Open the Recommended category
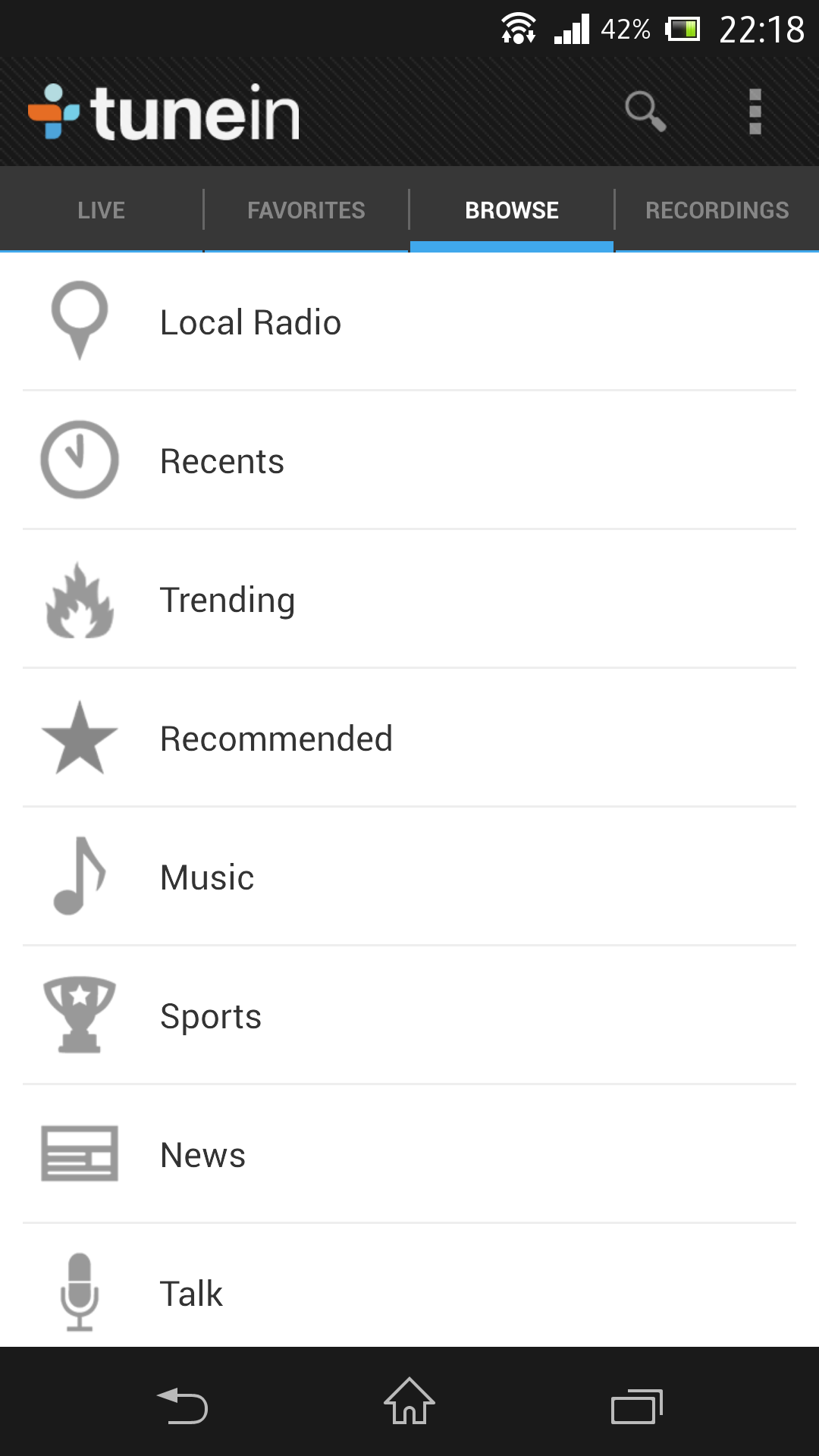 [x=409, y=738]
